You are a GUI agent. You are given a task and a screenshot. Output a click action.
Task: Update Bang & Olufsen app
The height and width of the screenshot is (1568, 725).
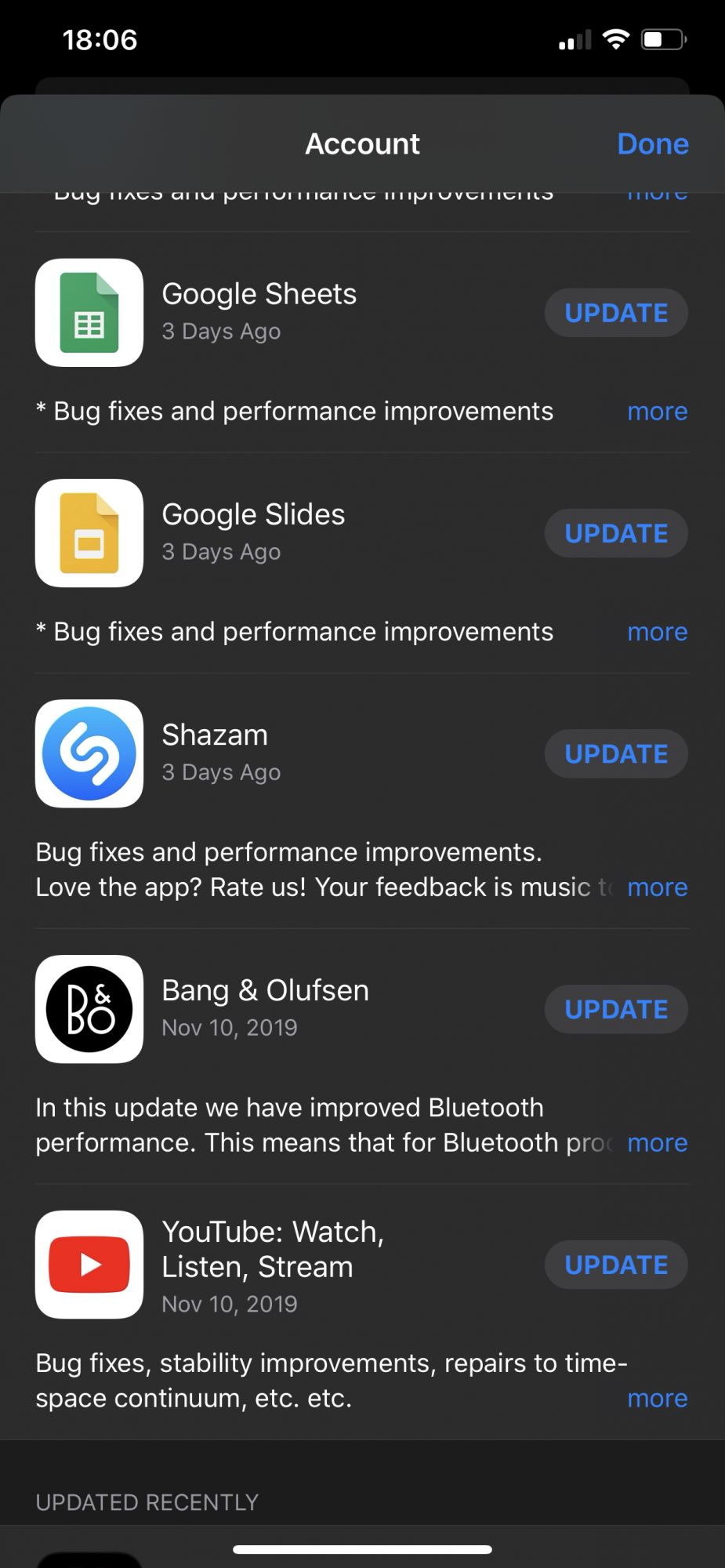616,1009
